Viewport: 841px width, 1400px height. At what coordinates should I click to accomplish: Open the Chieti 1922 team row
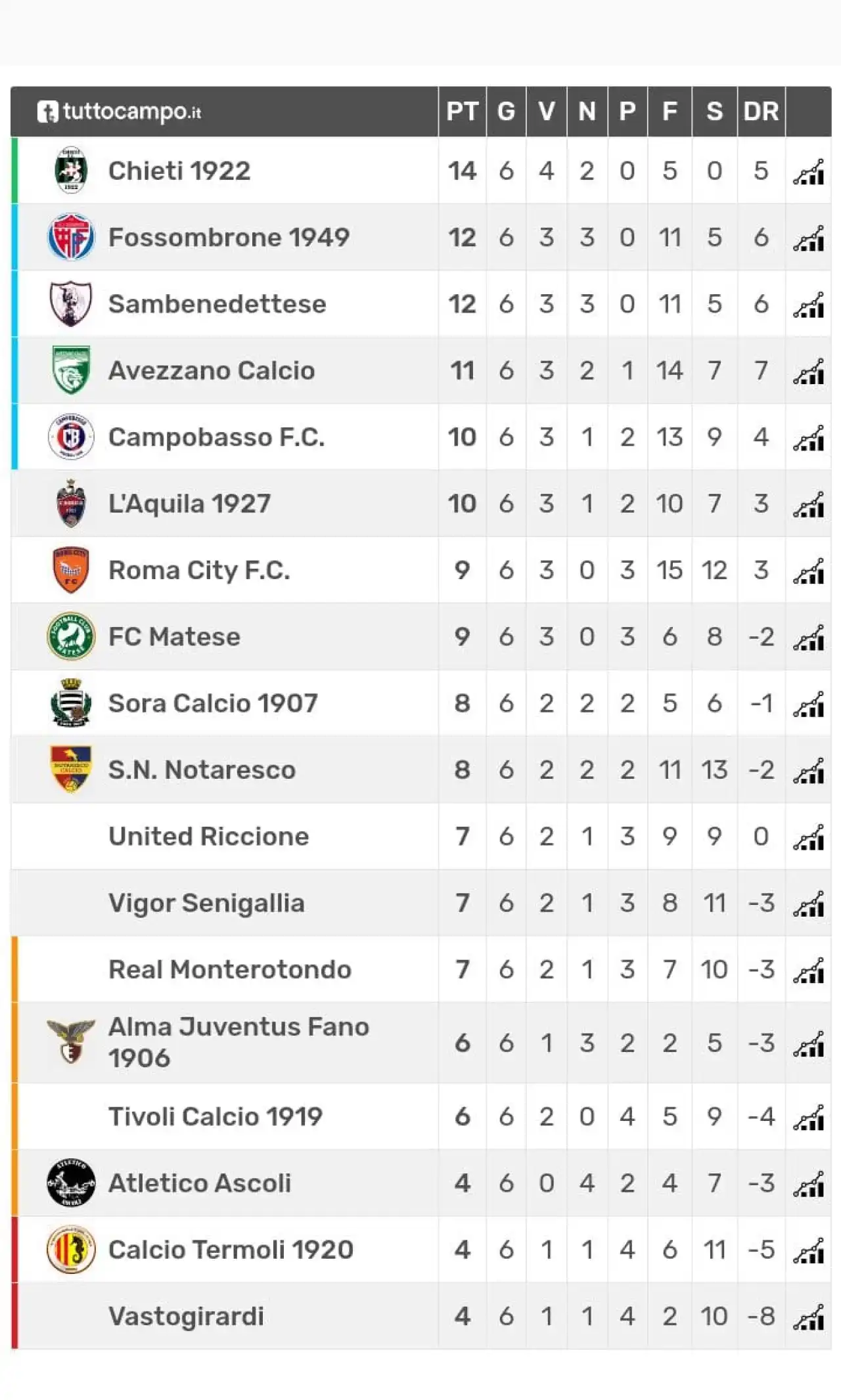pyautogui.click(x=421, y=171)
